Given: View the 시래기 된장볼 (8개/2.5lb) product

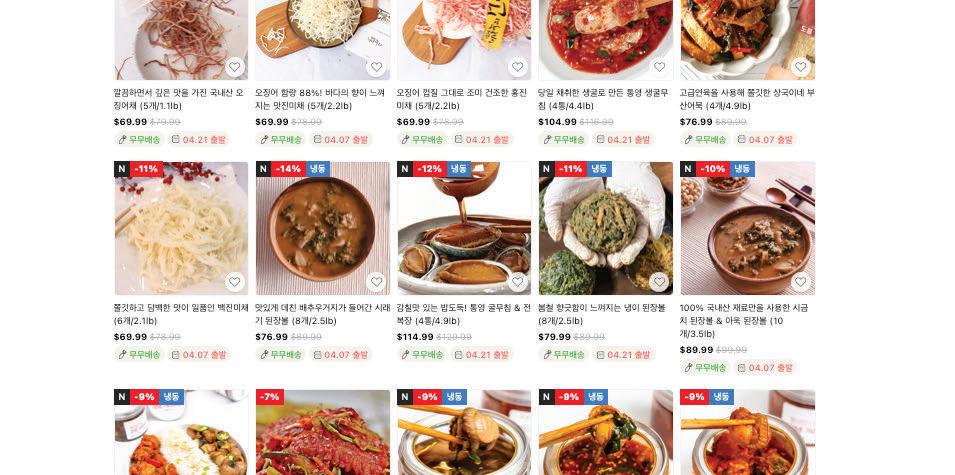Looking at the screenshot, I should (322, 228).
